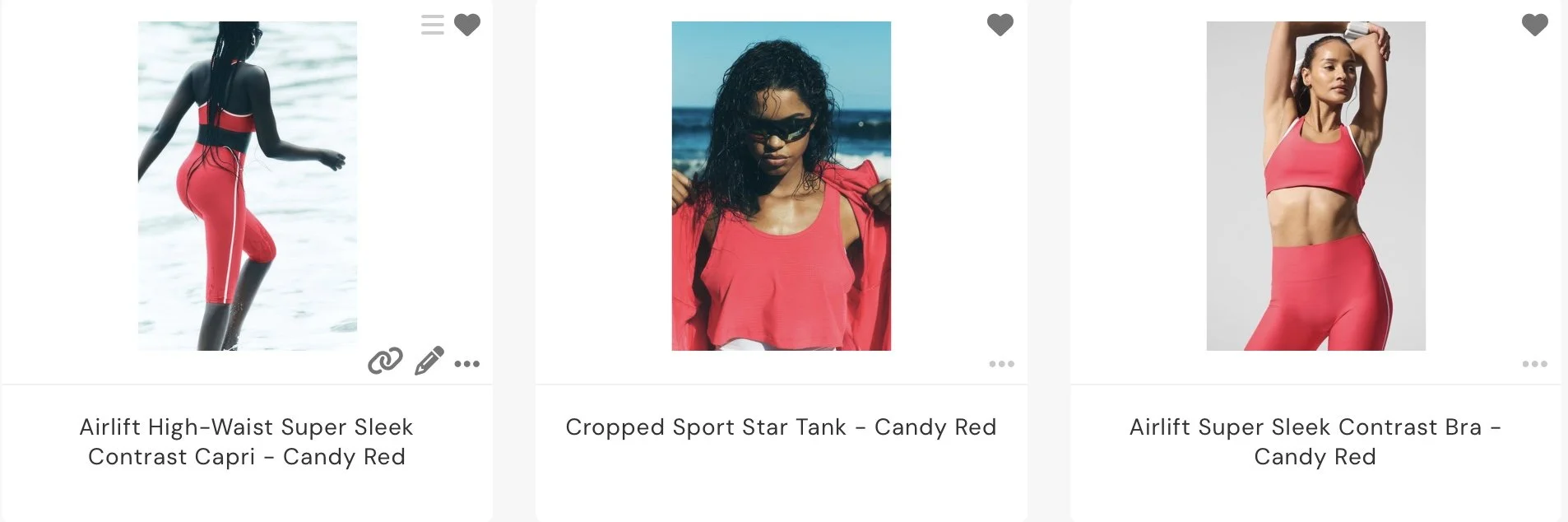Screen dimensions: 1568x522
Task: View the Cropped Sport Star Tank photo
Action: coord(782,186)
